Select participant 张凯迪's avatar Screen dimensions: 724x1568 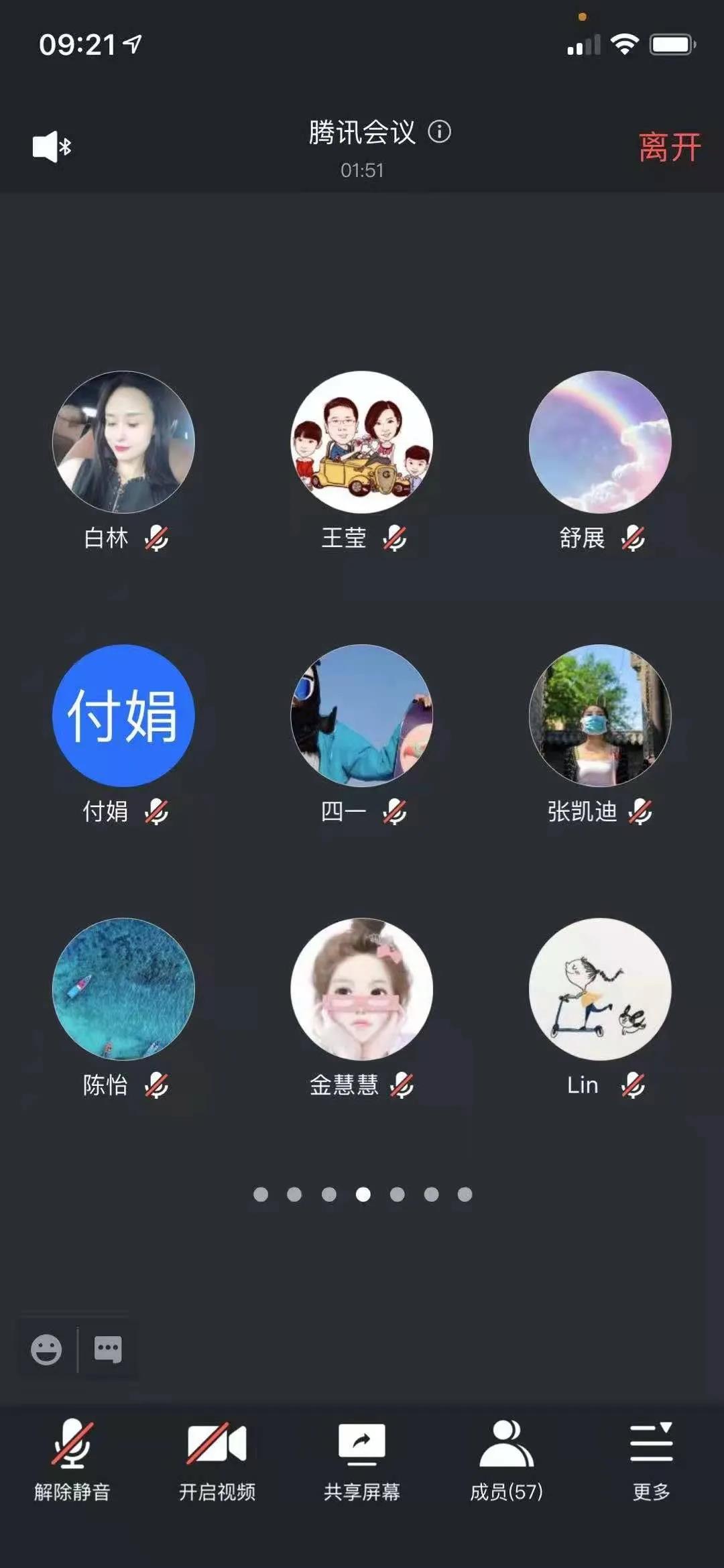click(x=600, y=715)
